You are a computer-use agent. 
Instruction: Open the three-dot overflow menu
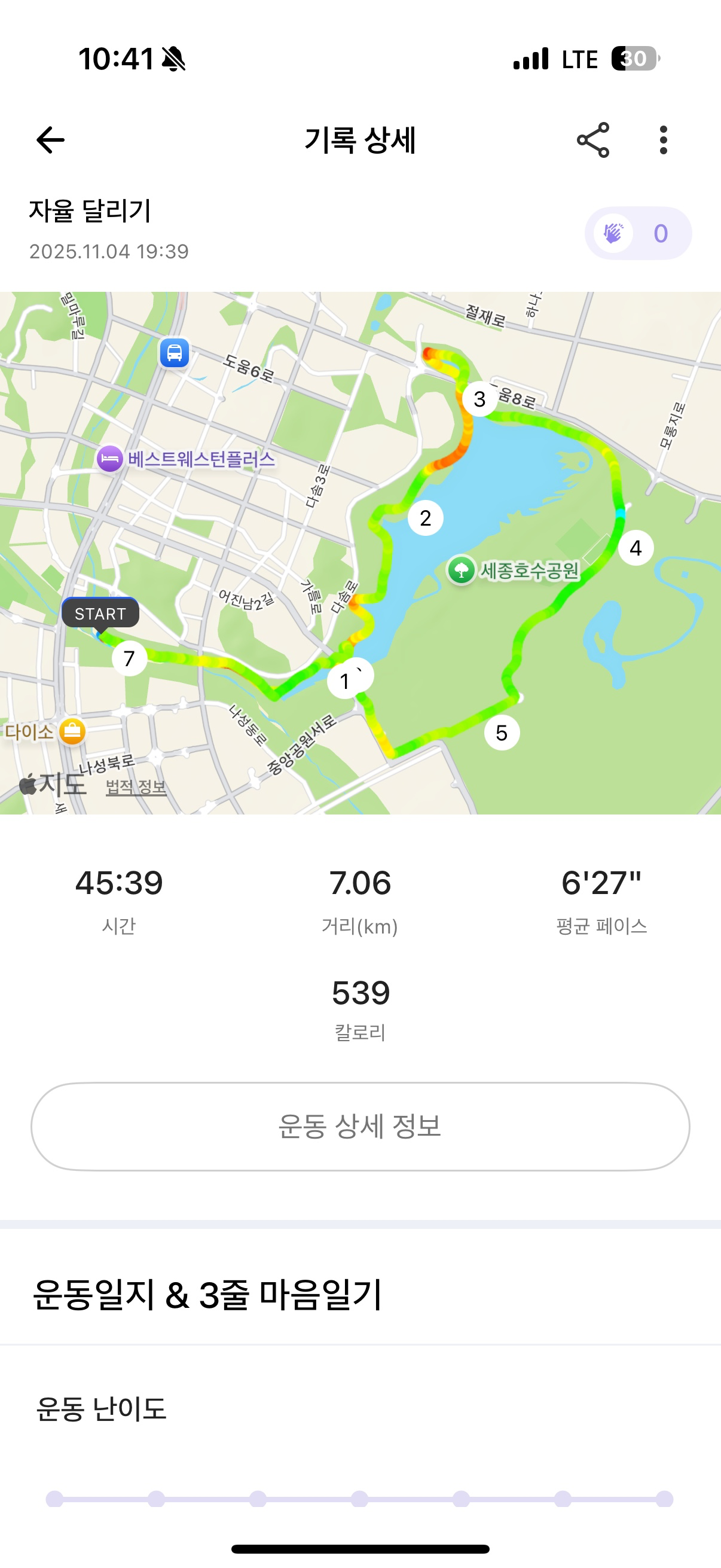[x=664, y=140]
